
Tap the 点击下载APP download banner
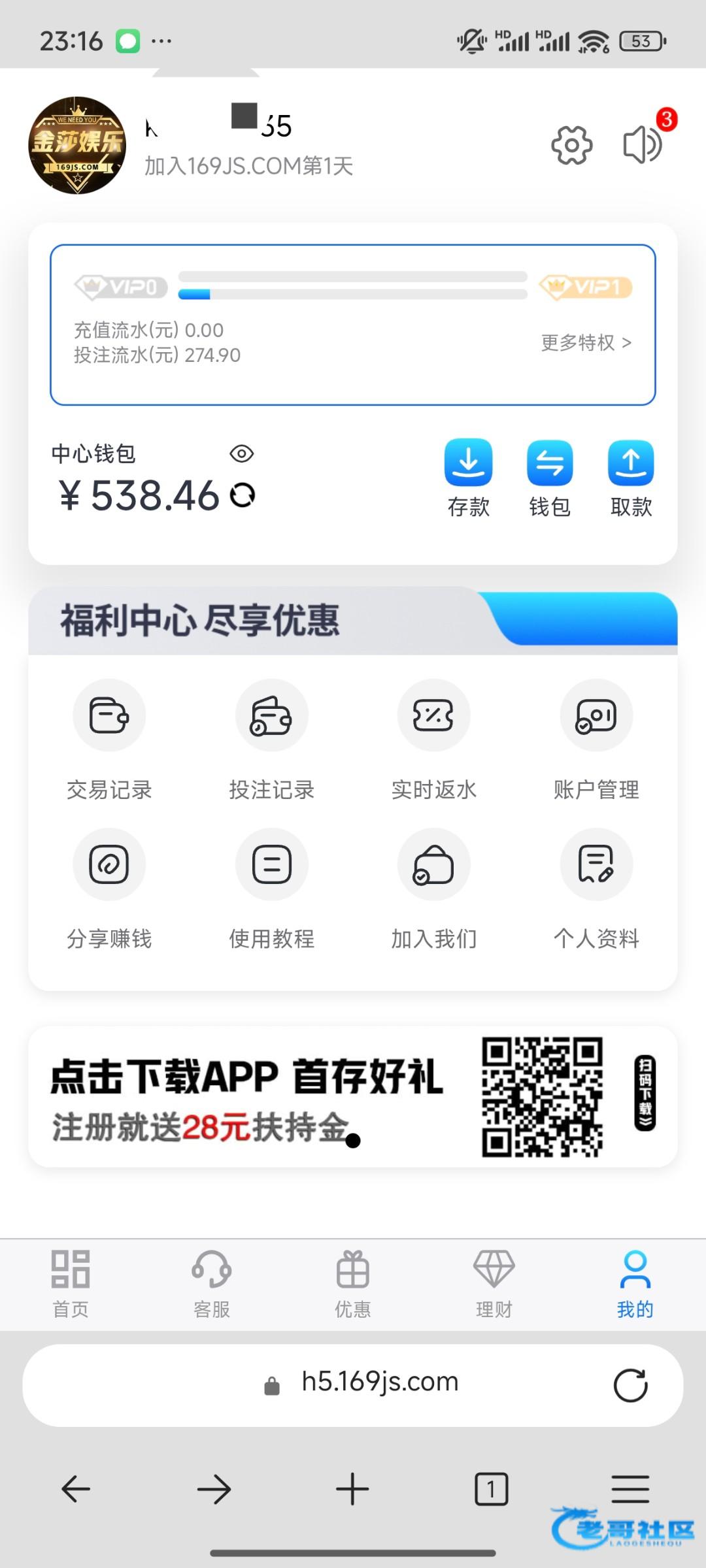[x=353, y=1096]
